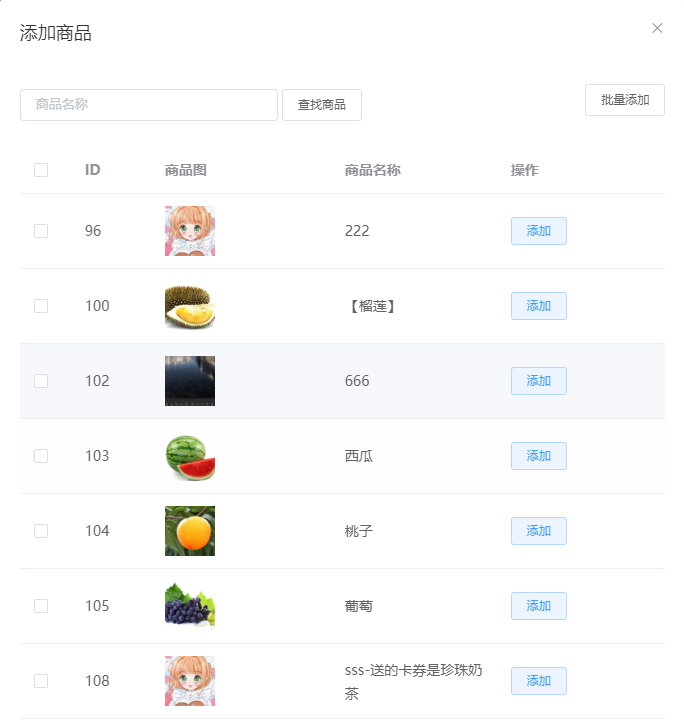This screenshot has width=684, height=721.
Task: Focus the 商品名称 search field
Action: tap(149, 105)
